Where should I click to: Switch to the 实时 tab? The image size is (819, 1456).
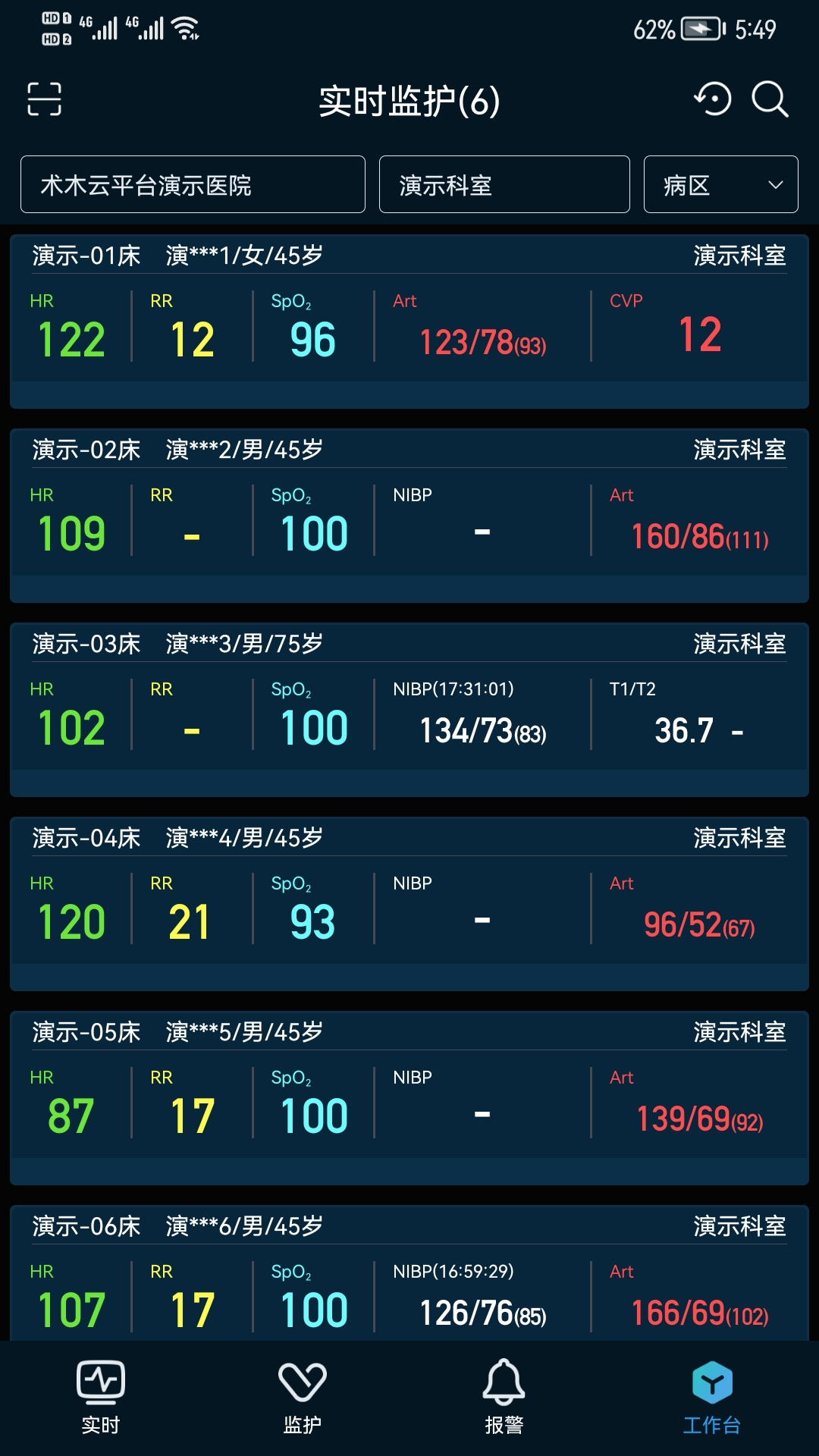click(101, 1398)
